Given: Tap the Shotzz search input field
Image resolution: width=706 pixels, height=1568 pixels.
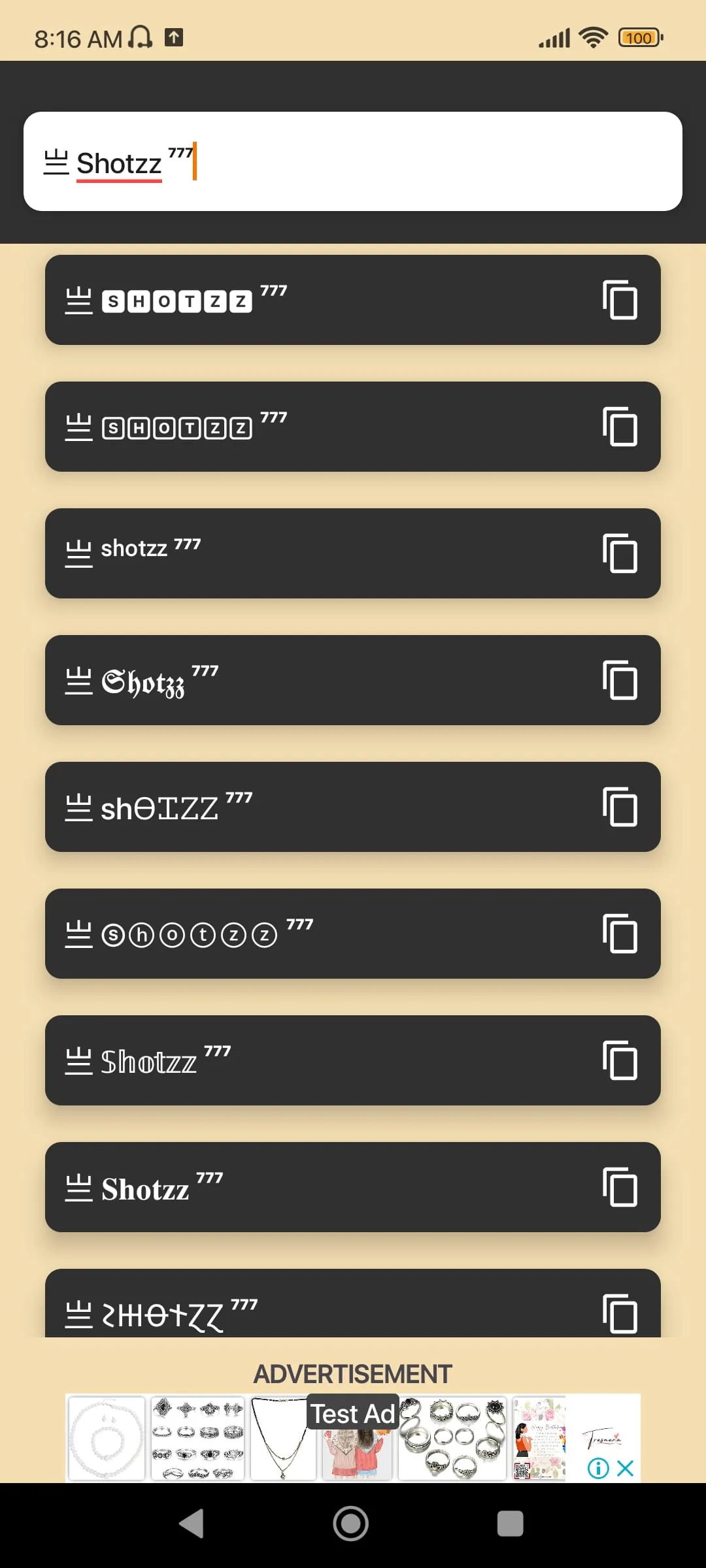Looking at the screenshot, I should 353,161.
